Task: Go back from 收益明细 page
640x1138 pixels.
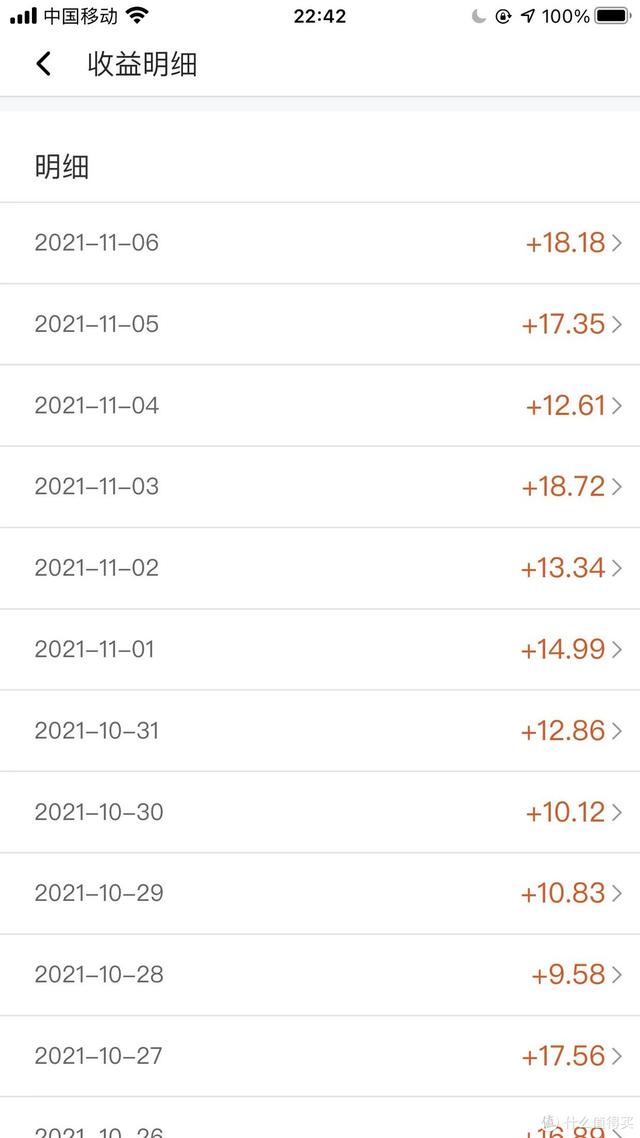Action: (43, 64)
